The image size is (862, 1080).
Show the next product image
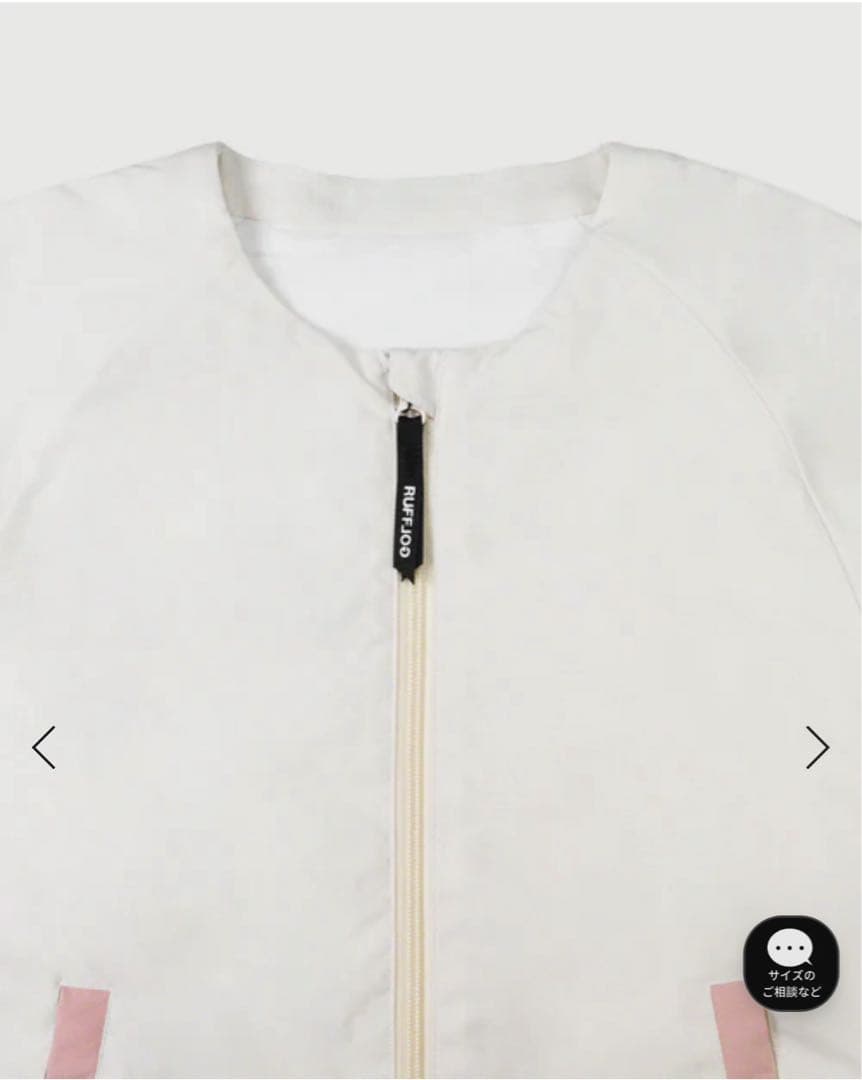pos(817,747)
